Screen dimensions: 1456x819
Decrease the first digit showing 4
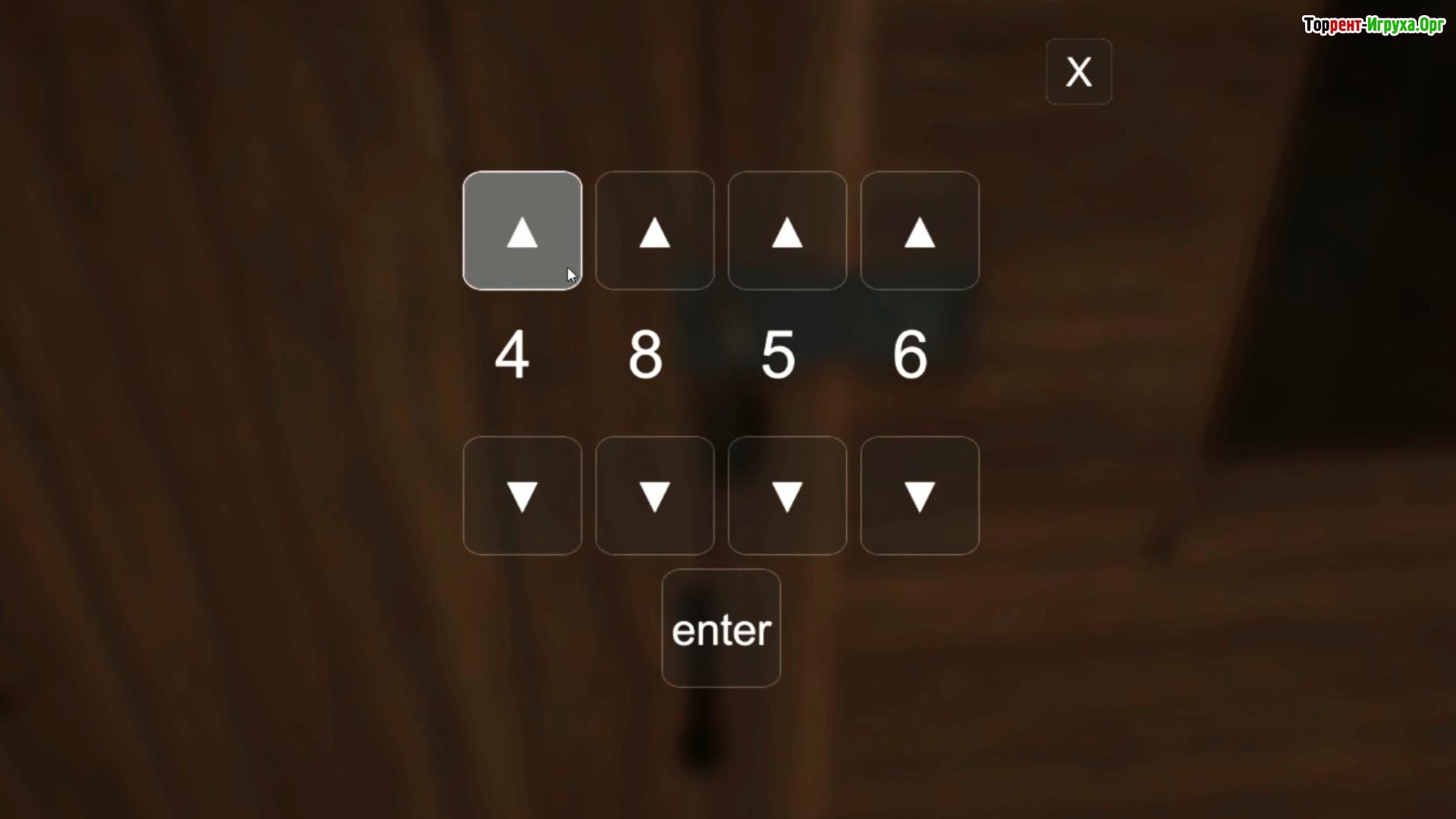pos(522,496)
